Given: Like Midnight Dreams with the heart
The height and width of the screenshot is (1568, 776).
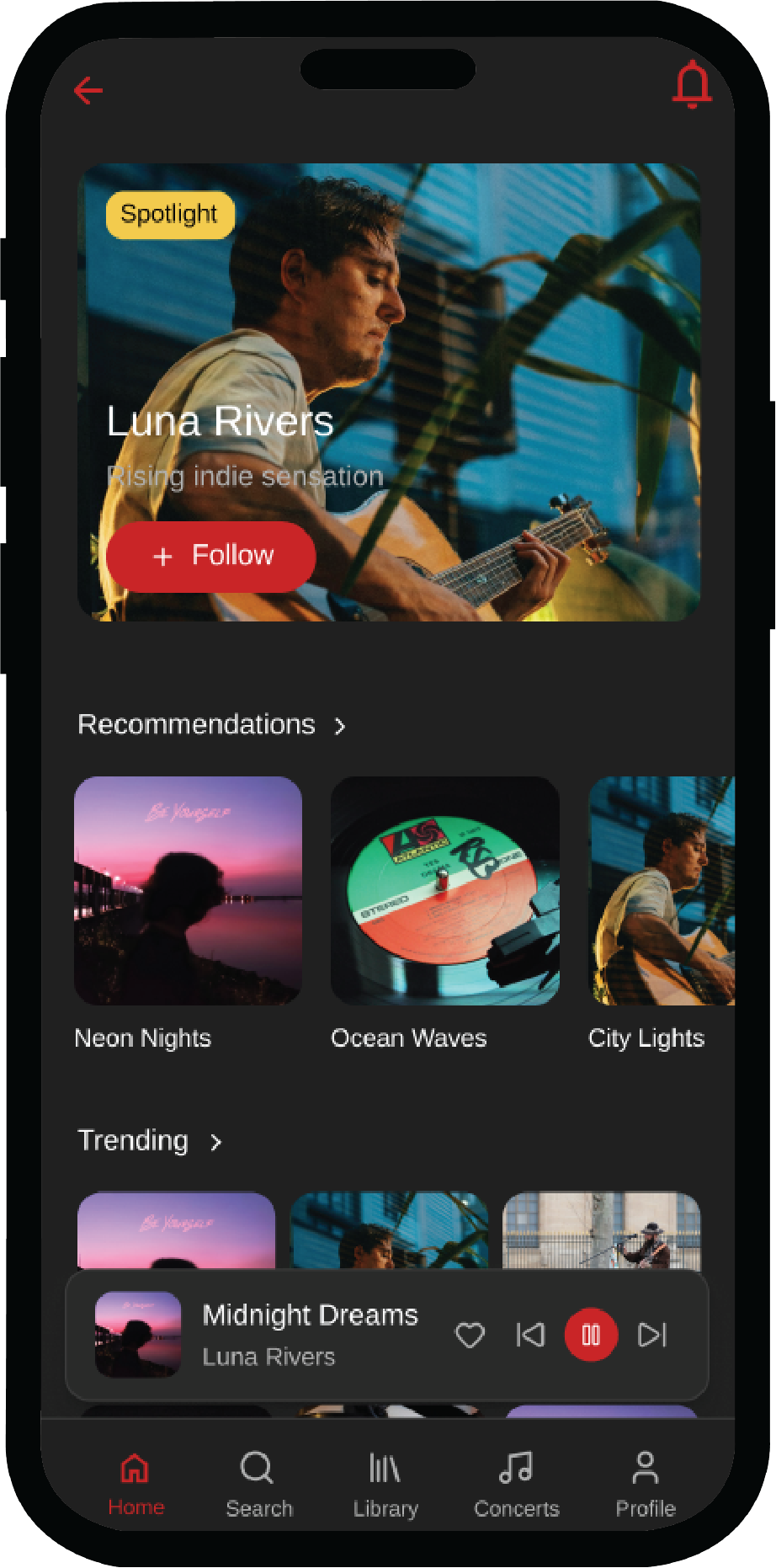Looking at the screenshot, I should [x=470, y=1335].
